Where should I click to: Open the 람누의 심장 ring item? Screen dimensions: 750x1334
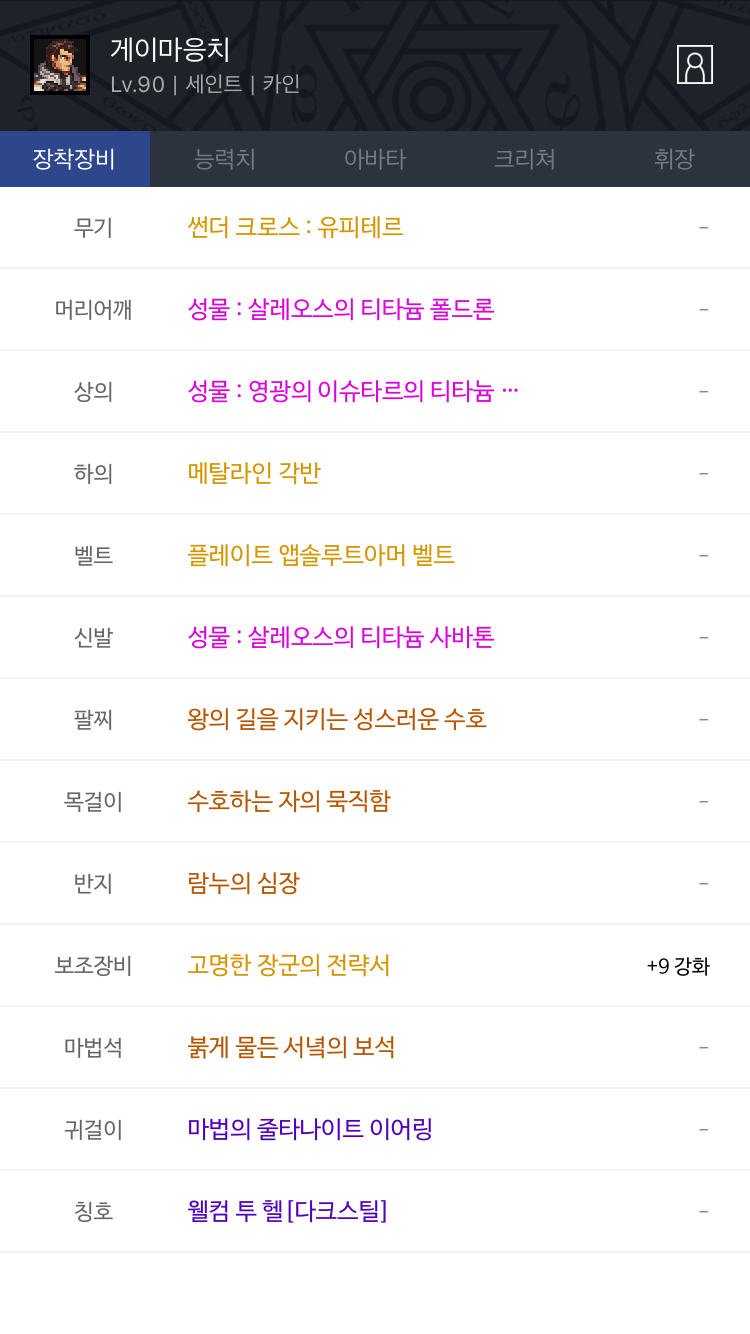(243, 883)
